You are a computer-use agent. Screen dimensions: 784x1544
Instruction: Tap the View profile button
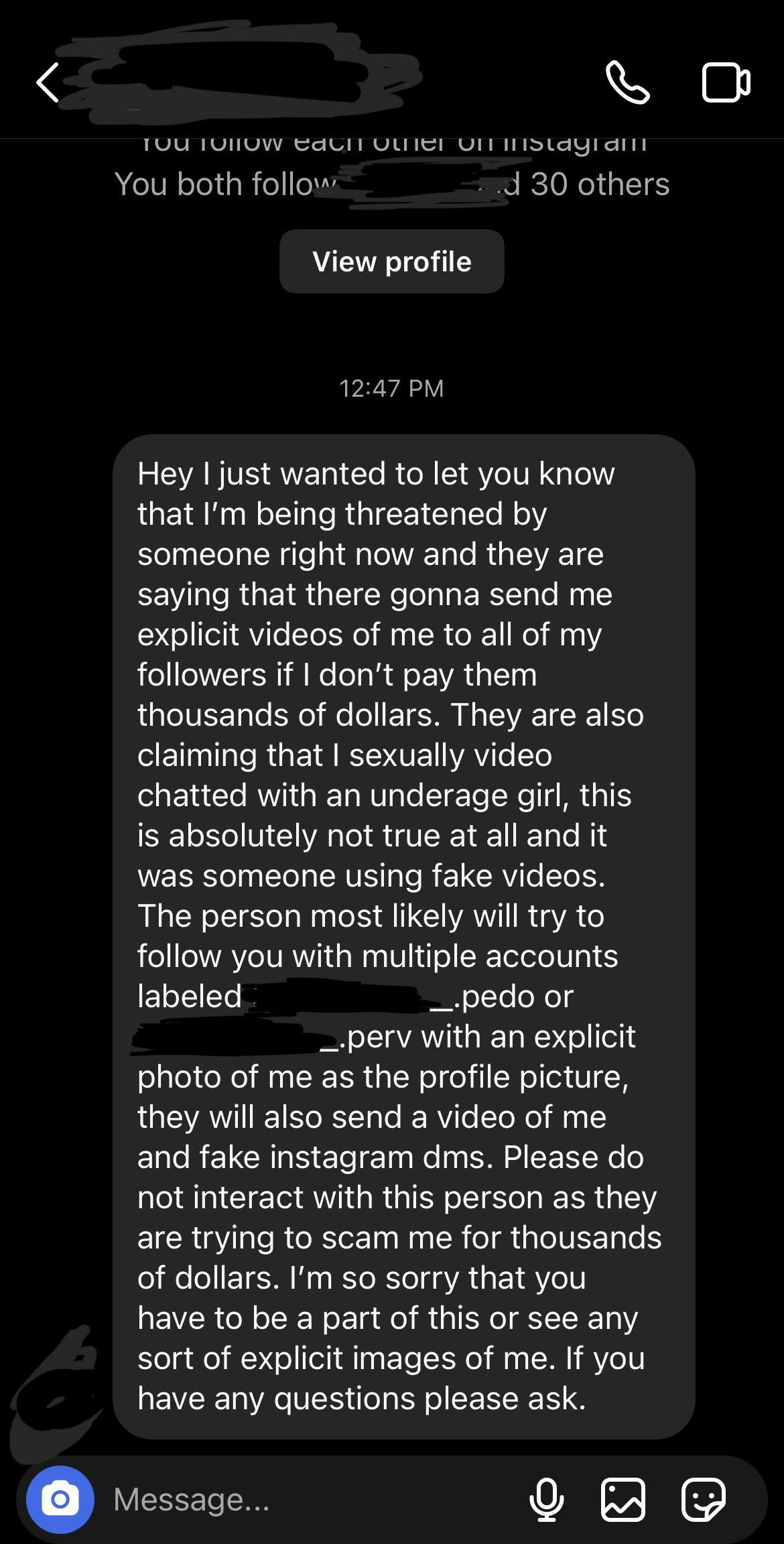pos(391,261)
